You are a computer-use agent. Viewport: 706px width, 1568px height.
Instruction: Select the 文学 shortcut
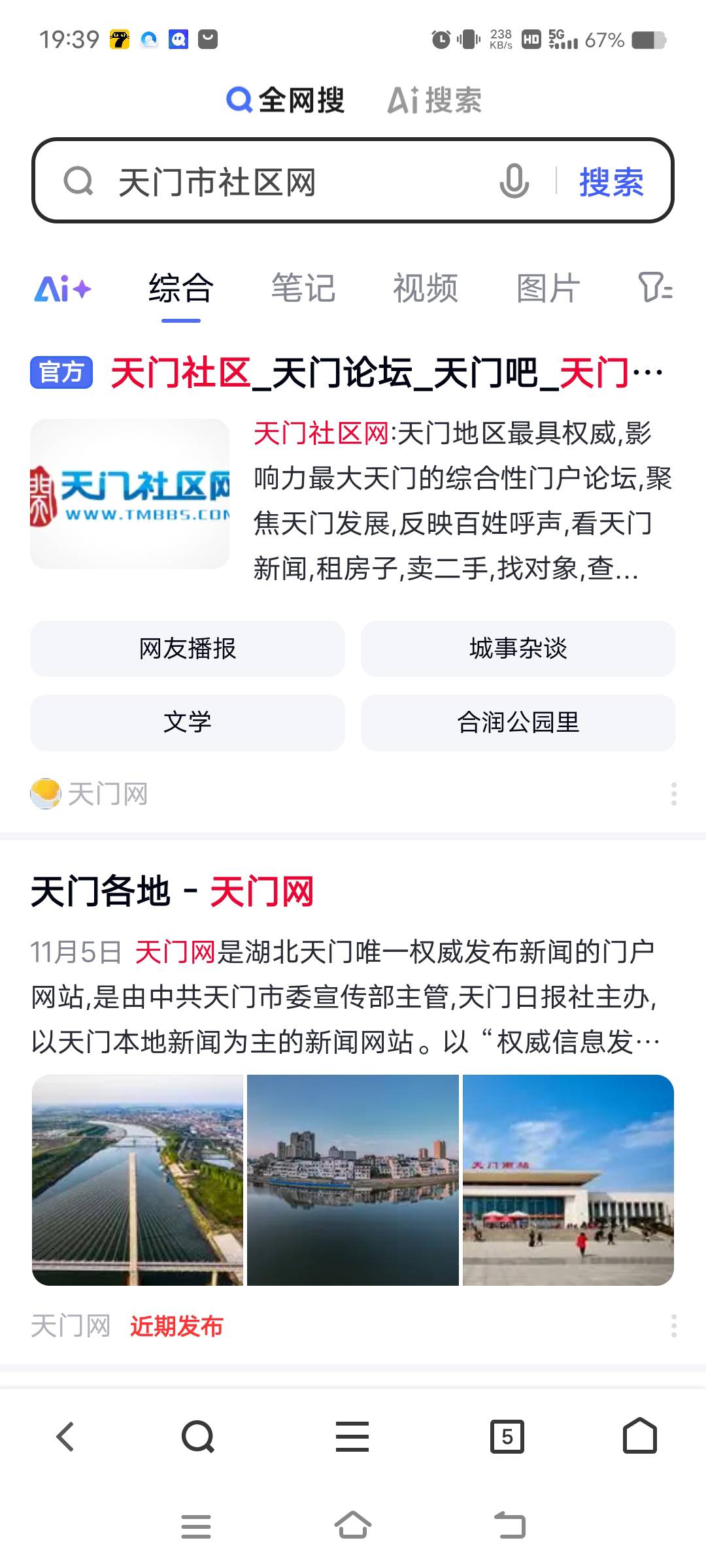click(x=188, y=723)
